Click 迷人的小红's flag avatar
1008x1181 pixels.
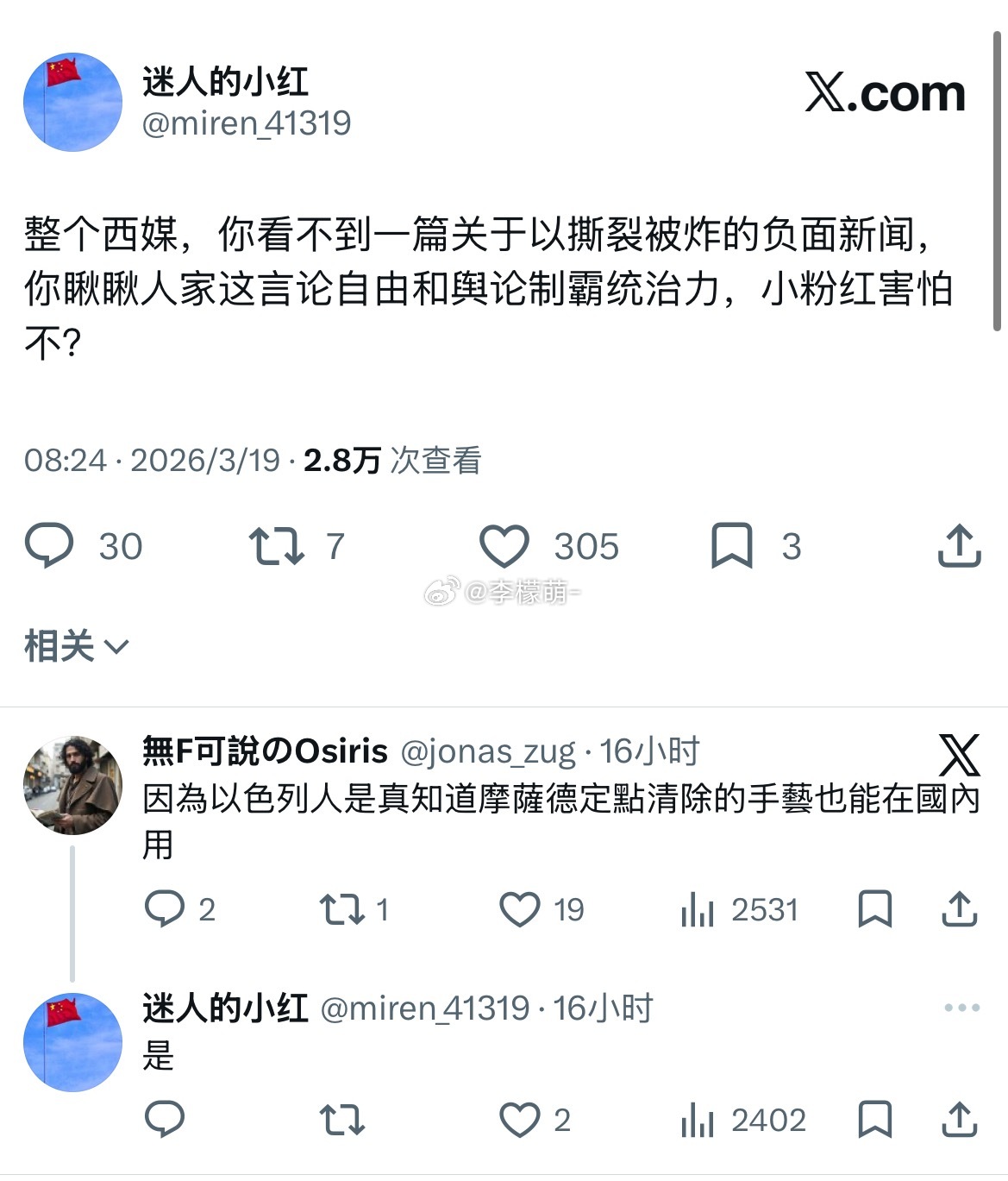tap(72, 102)
